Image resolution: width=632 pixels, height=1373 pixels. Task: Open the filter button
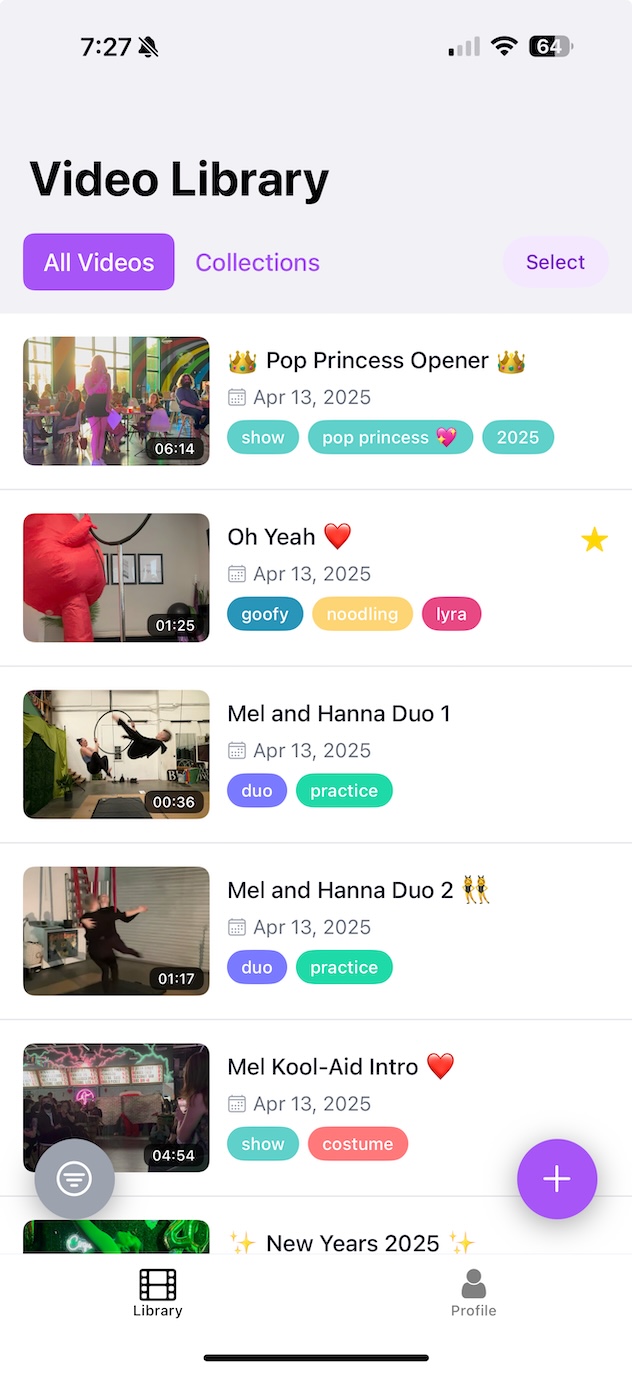coord(74,1179)
